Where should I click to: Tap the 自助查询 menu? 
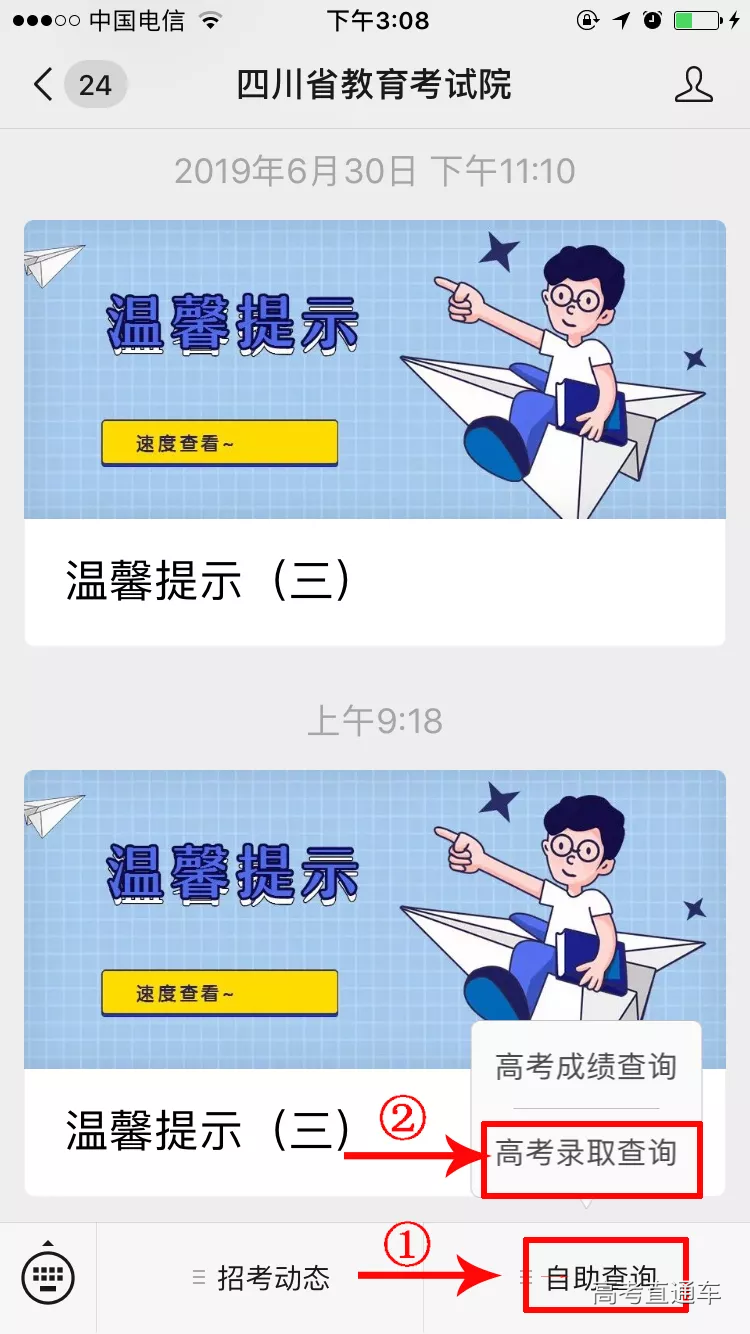pos(600,1277)
